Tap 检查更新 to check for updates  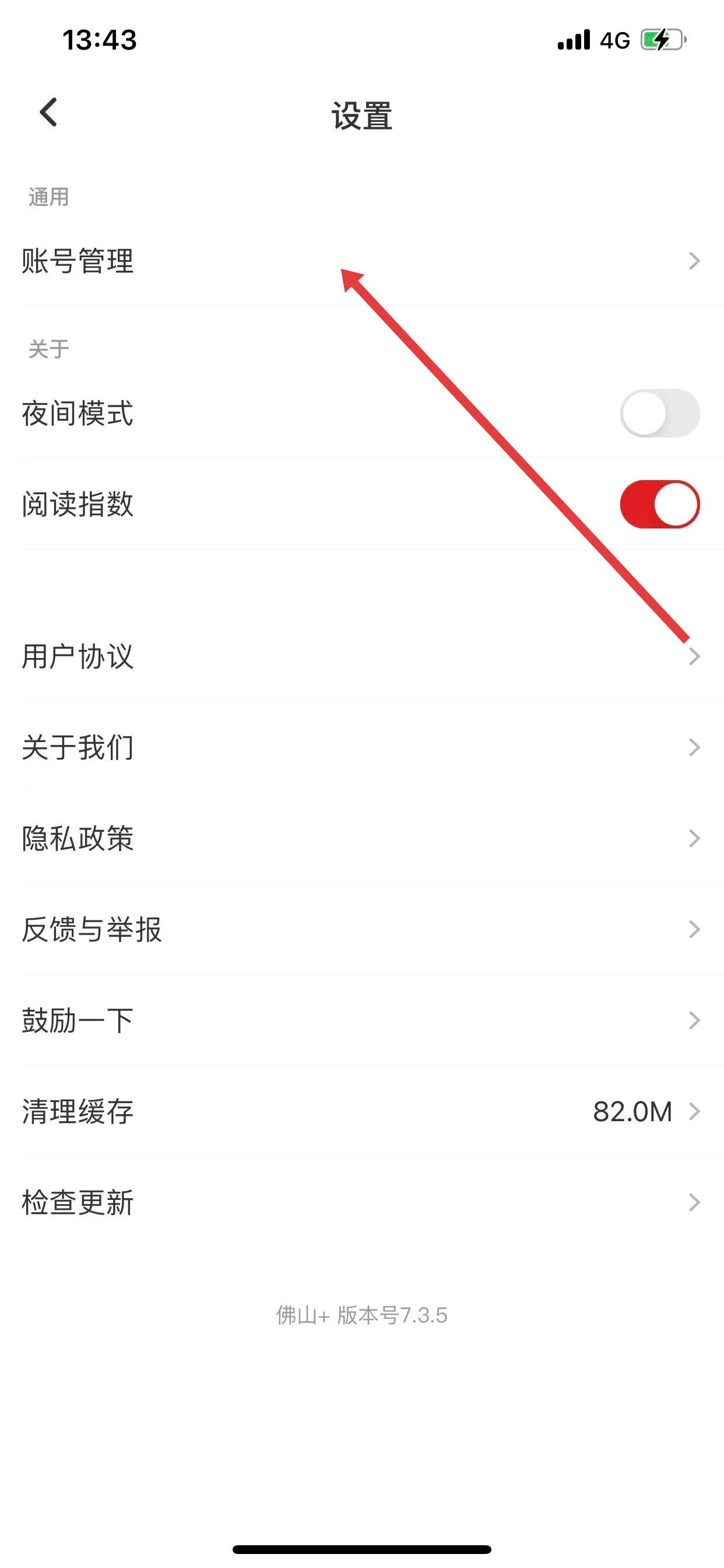click(361, 1202)
